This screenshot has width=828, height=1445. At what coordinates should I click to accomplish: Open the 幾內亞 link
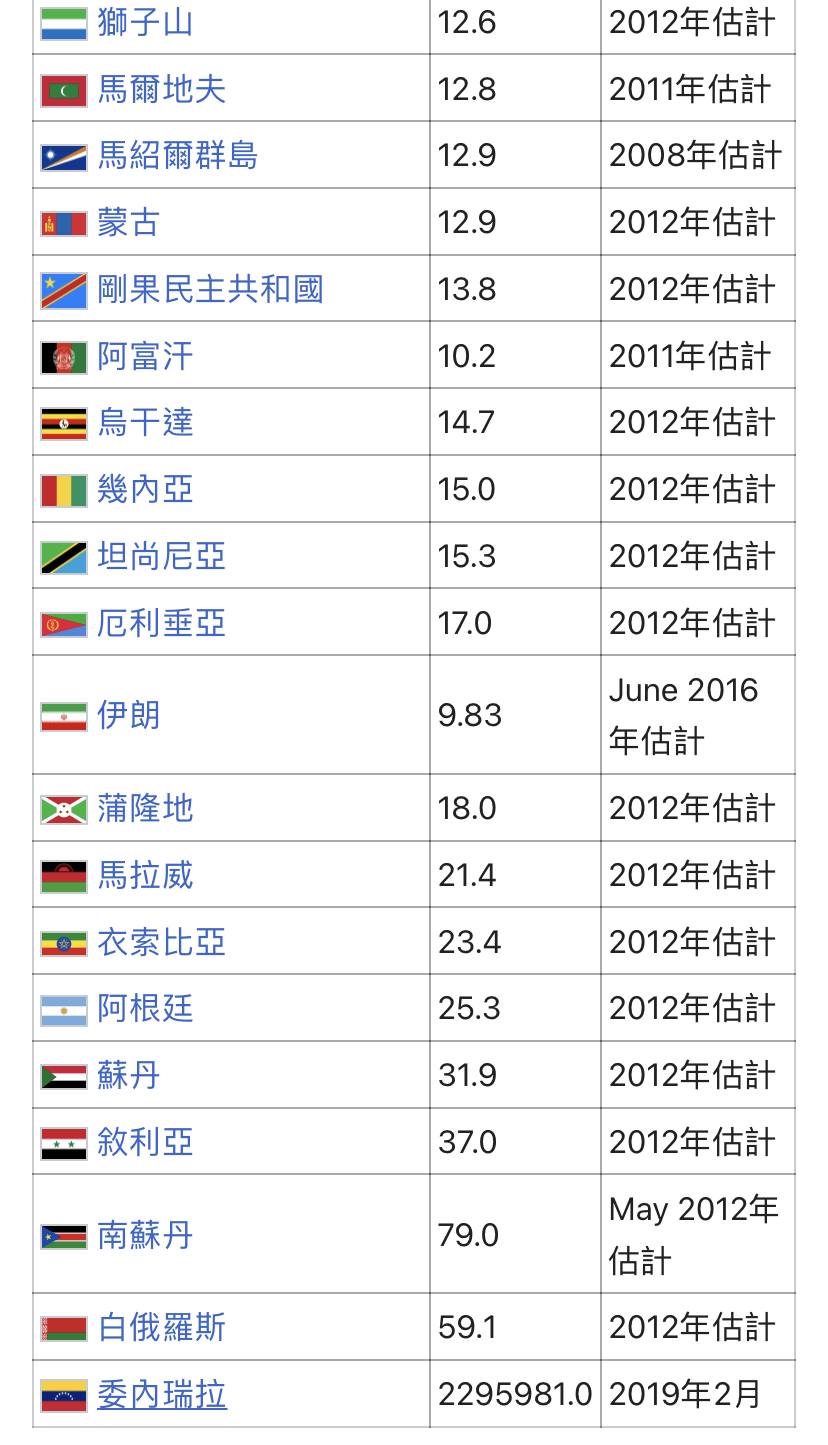click(145, 489)
